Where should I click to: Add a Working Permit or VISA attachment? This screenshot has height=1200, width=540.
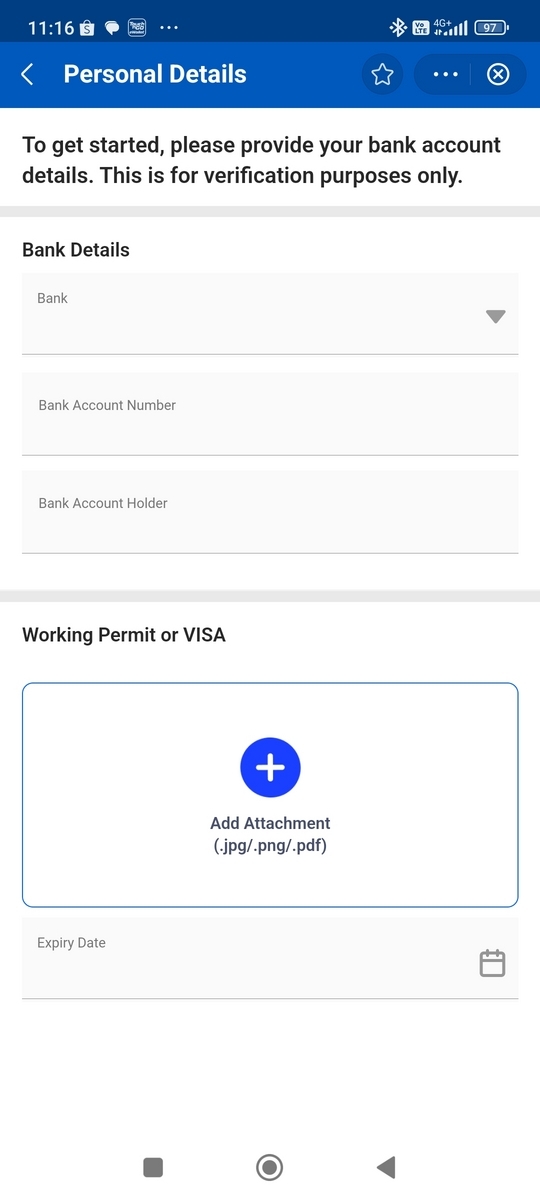[270, 795]
